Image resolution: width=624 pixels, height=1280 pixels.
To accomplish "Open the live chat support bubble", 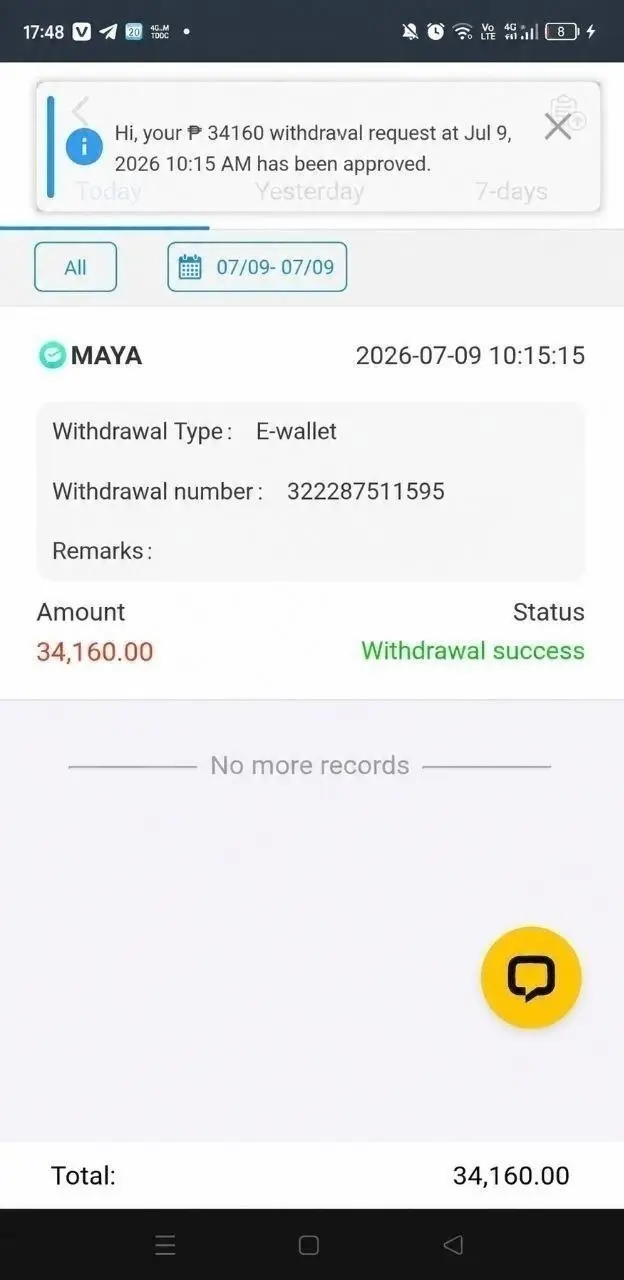I will coord(531,978).
